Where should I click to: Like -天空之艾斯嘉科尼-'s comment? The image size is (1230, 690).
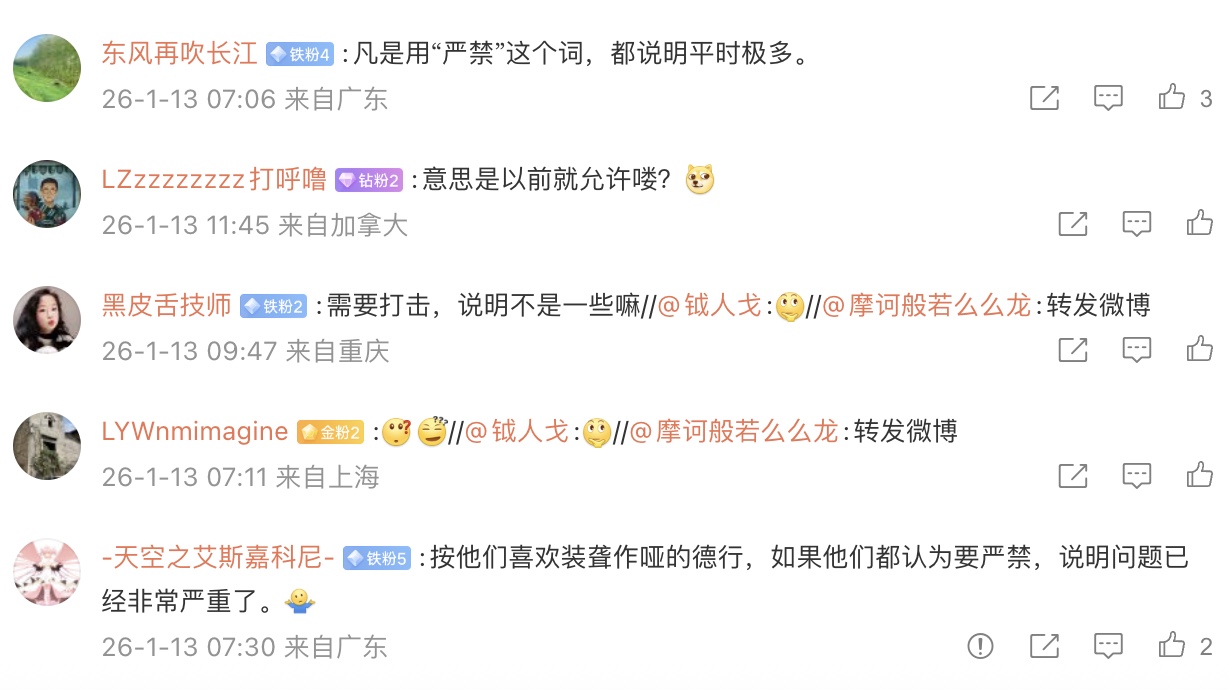1172,646
